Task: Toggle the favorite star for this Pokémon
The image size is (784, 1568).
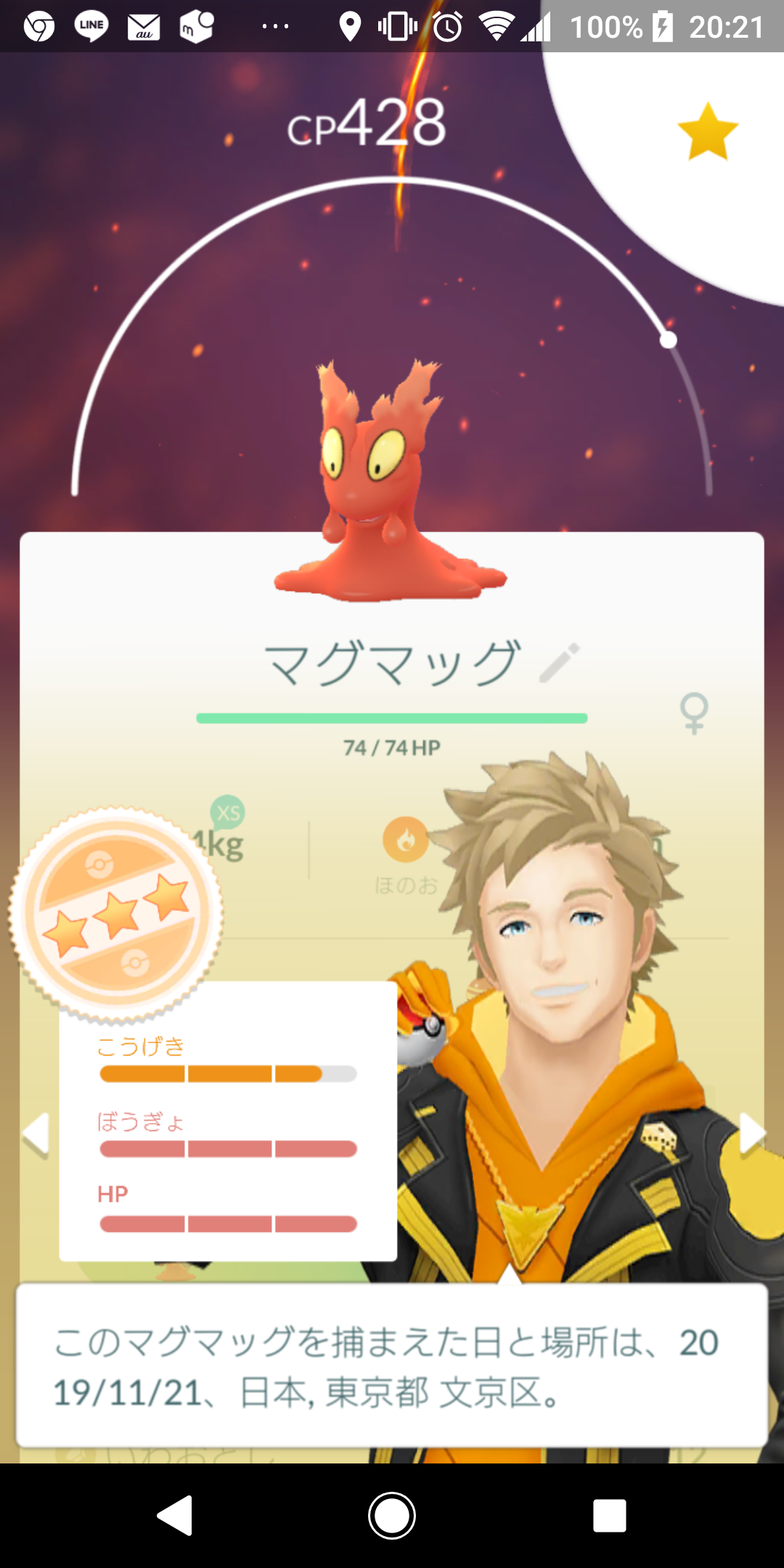Action: 707,132
